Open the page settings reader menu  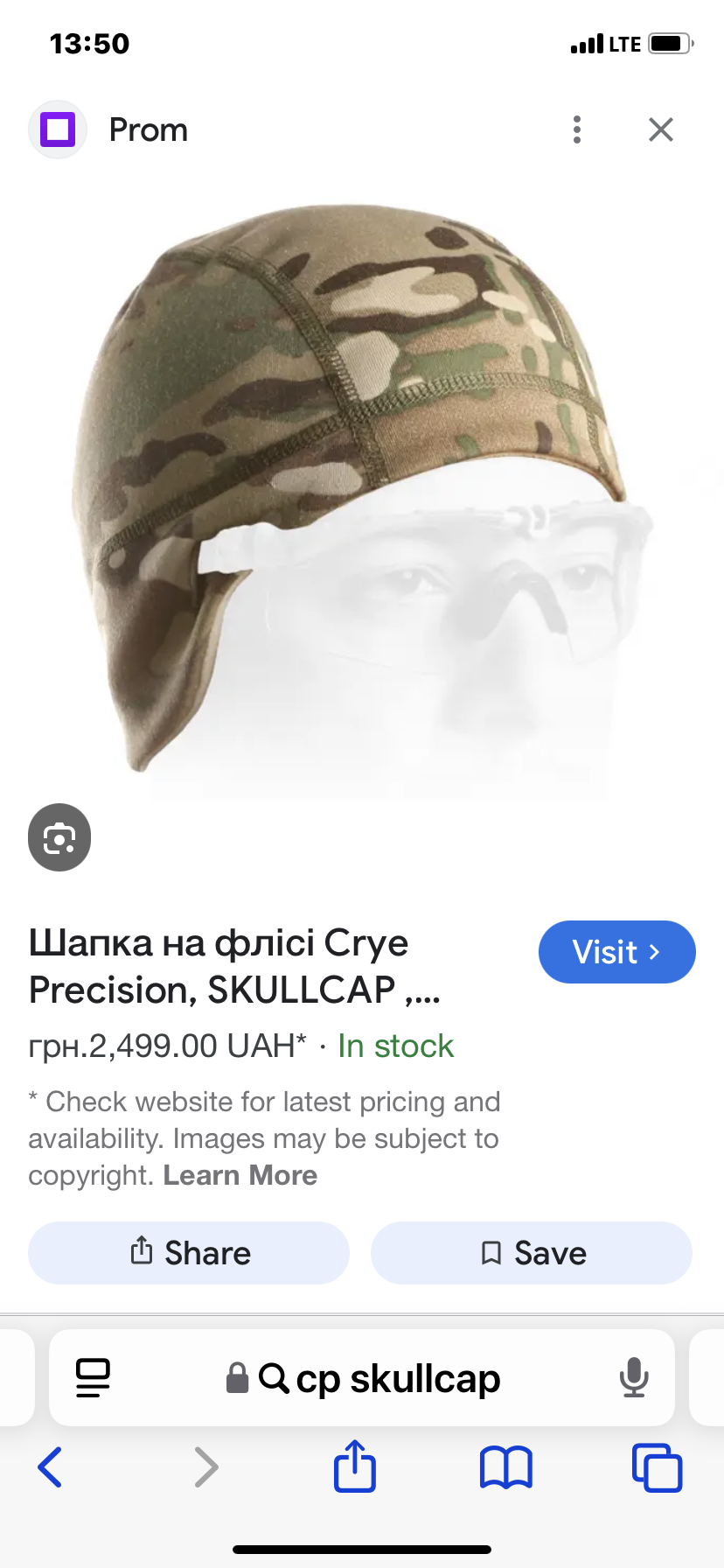[x=93, y=1378]
